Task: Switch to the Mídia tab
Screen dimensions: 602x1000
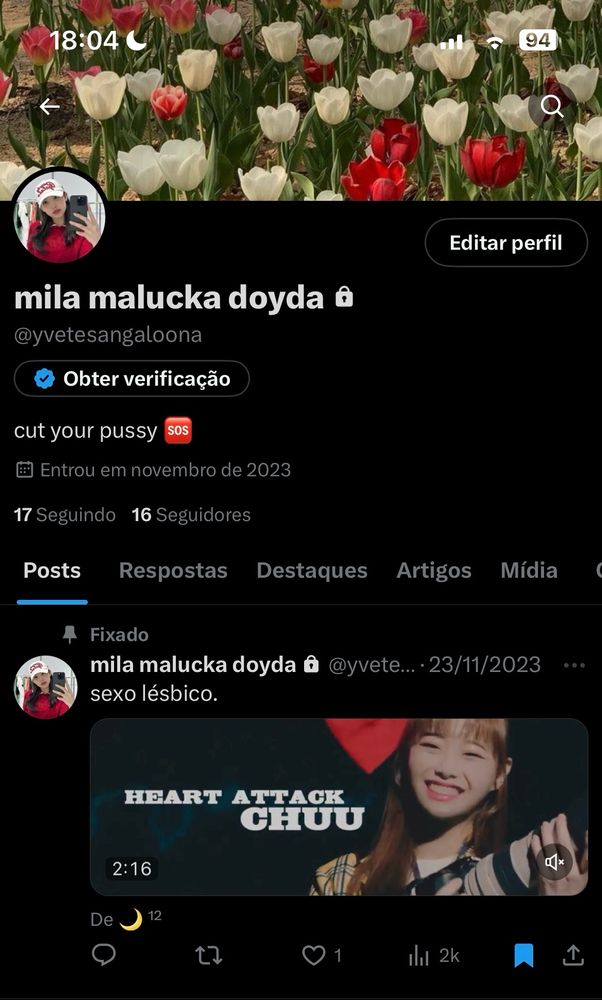Action: pyautogui.click(x=529, y=570)
